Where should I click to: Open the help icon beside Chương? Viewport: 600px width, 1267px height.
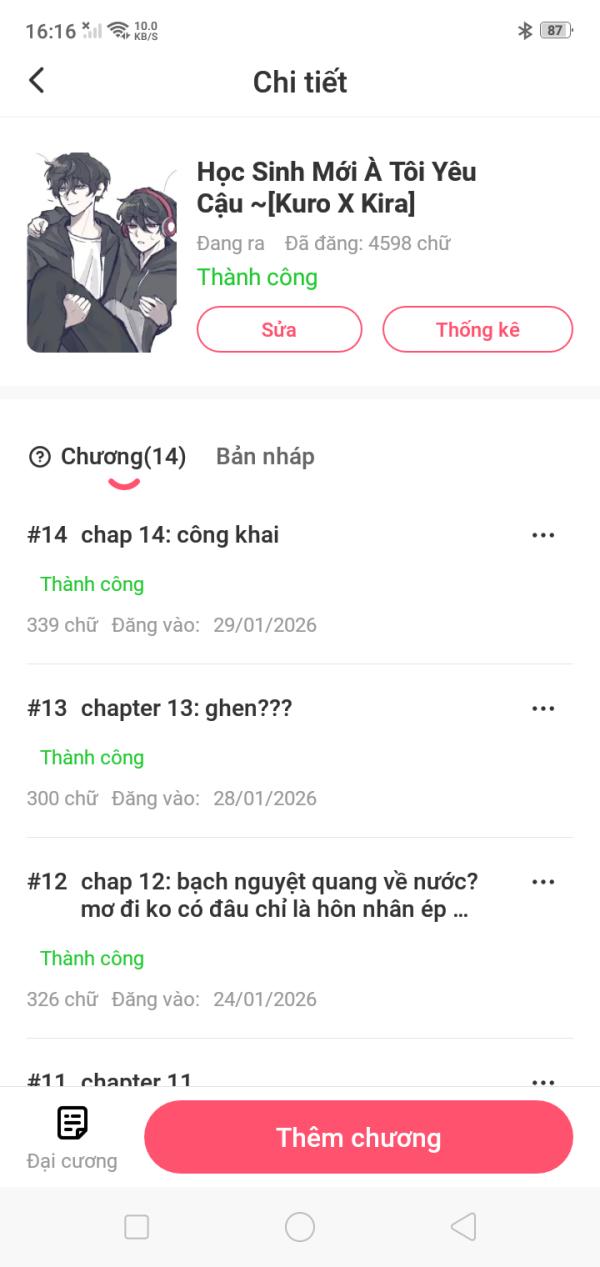[40, 458]
